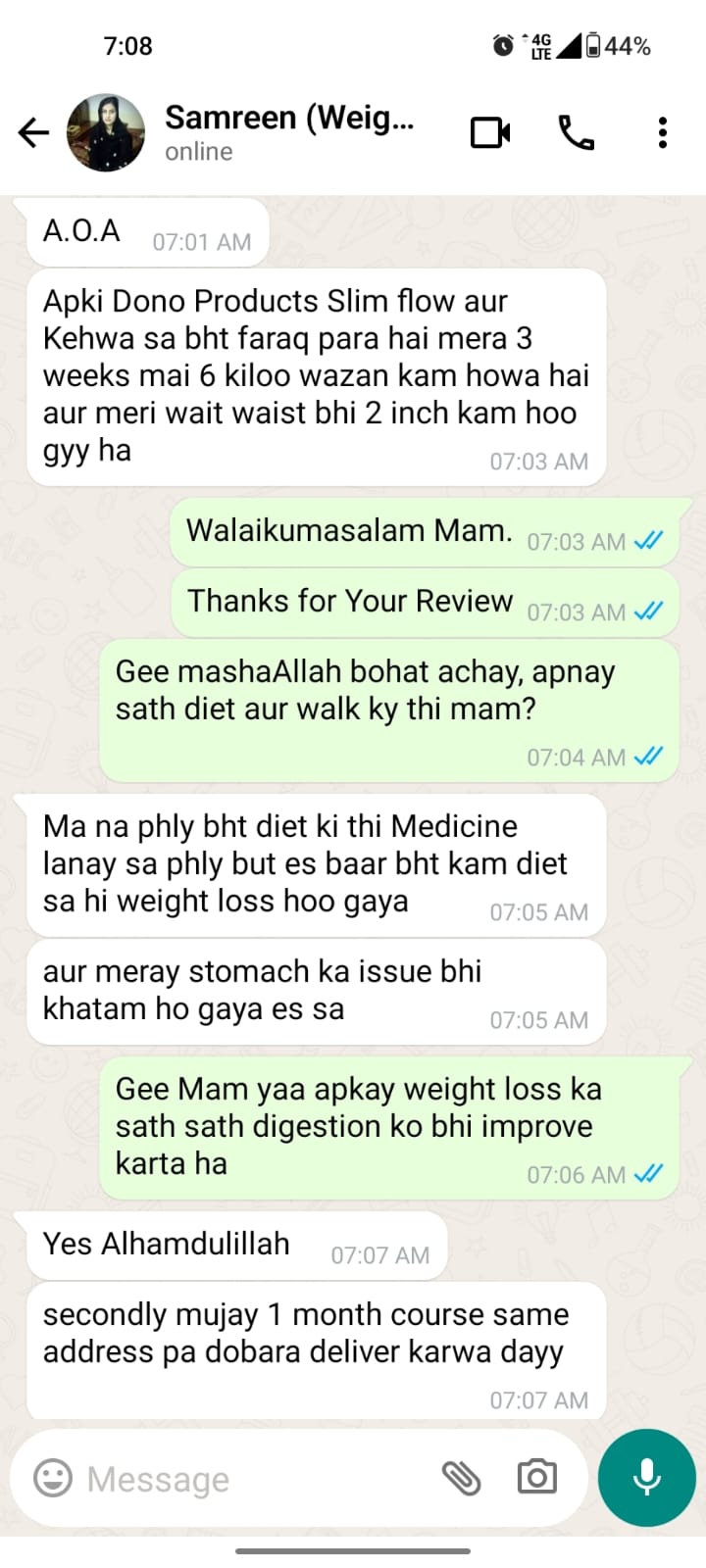Screen dimensions: 706x1568
Task: Tap the 'online' status text
Action: tap(198, 151)
